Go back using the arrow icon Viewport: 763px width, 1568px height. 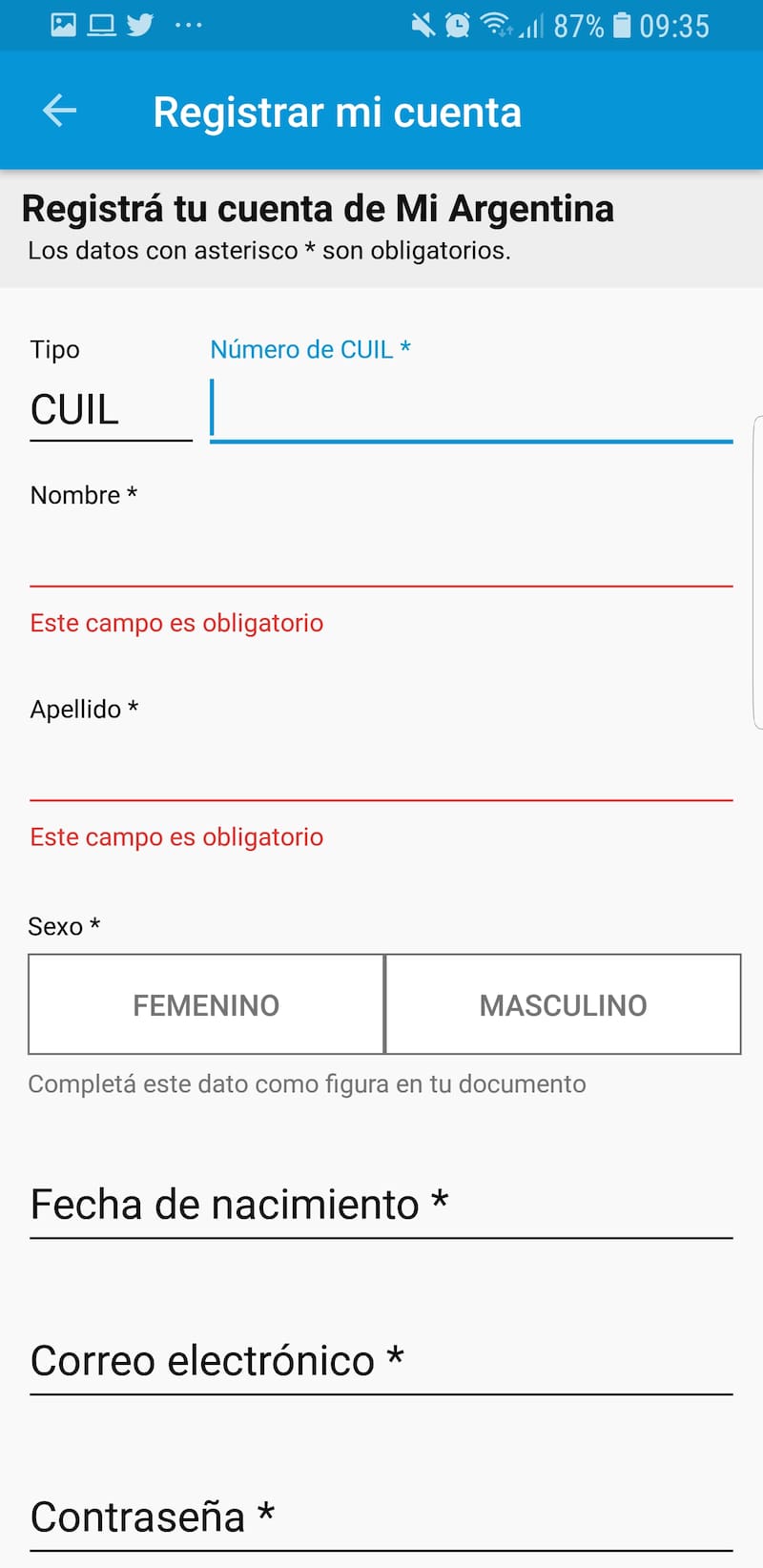(x=59, y=111)
